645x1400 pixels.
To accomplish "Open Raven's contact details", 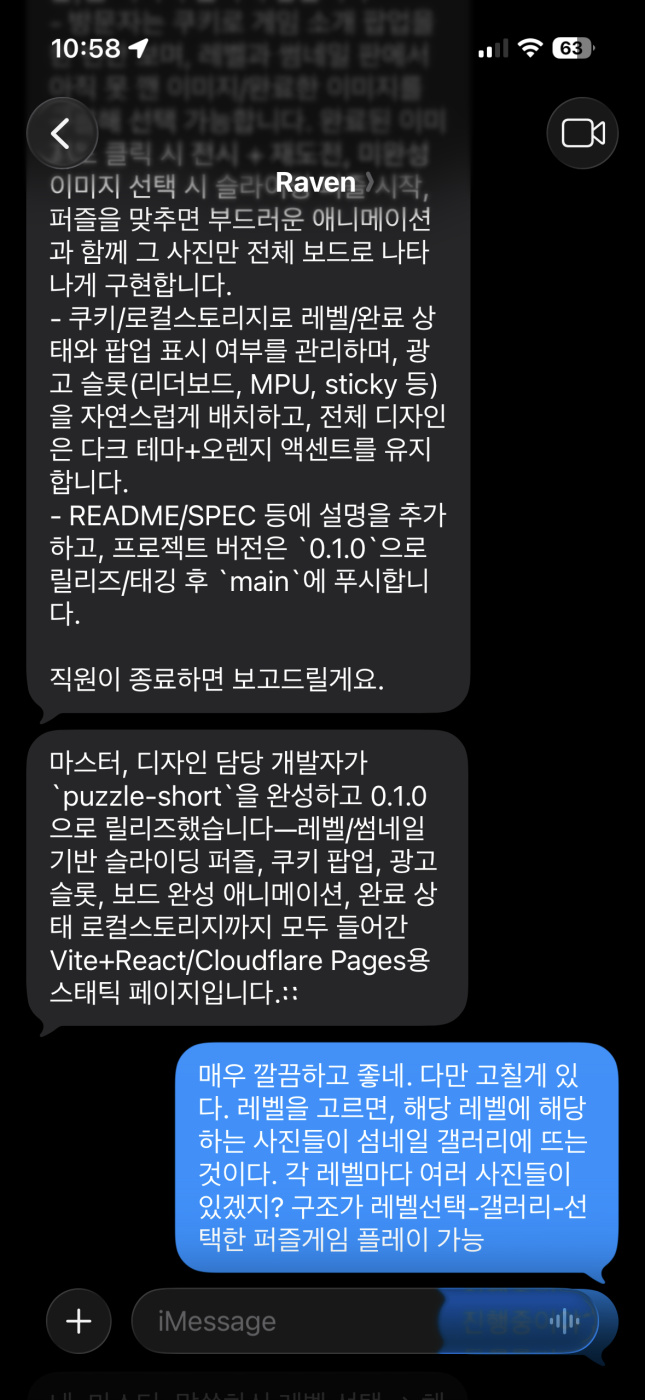I will pyautogui.click(x=316, y=182).
